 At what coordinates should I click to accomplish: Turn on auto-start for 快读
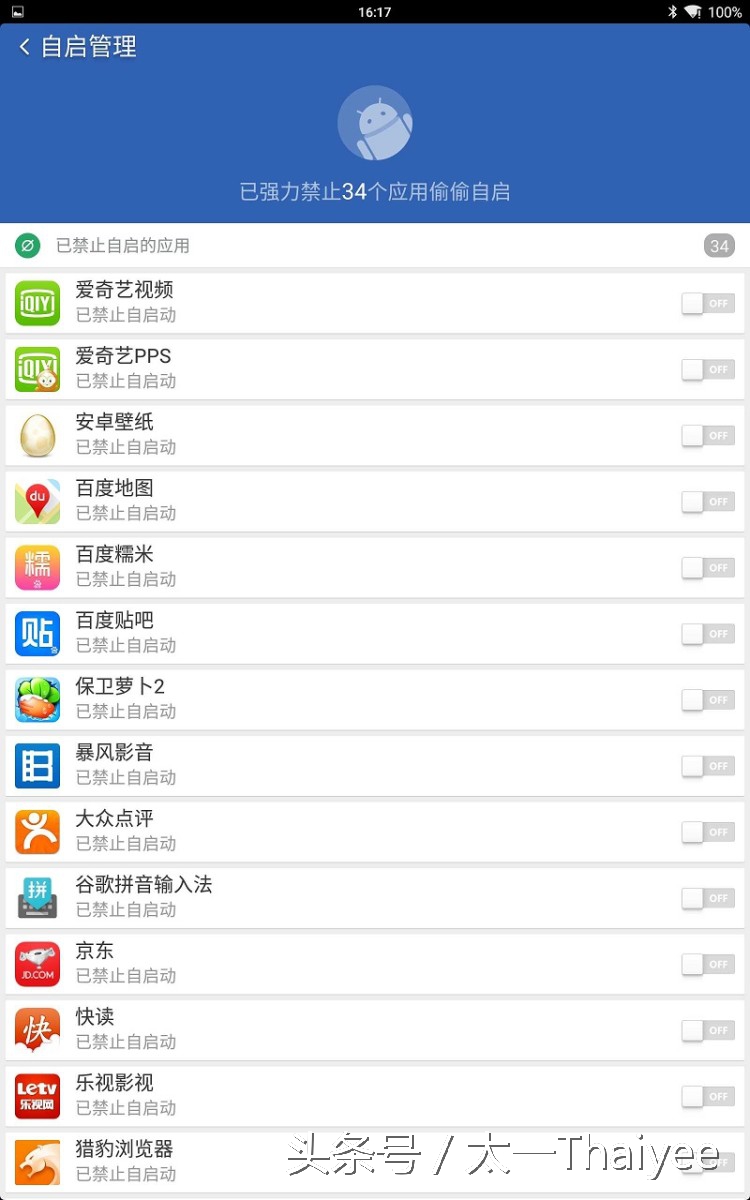click(708, 1030)
